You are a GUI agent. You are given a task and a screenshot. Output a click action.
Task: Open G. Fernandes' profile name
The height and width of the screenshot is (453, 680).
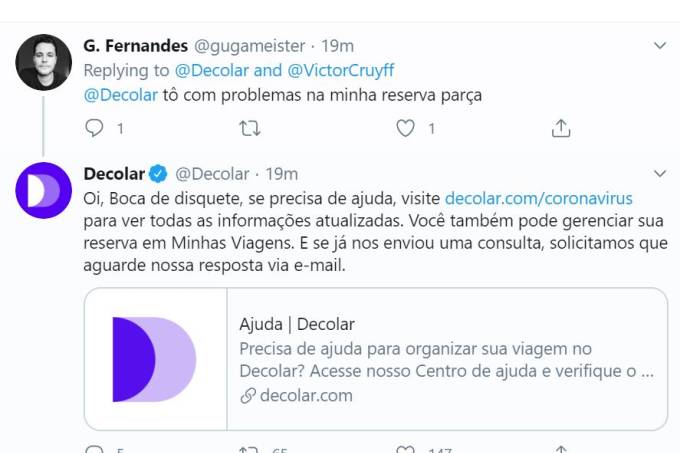coord(134,46)
